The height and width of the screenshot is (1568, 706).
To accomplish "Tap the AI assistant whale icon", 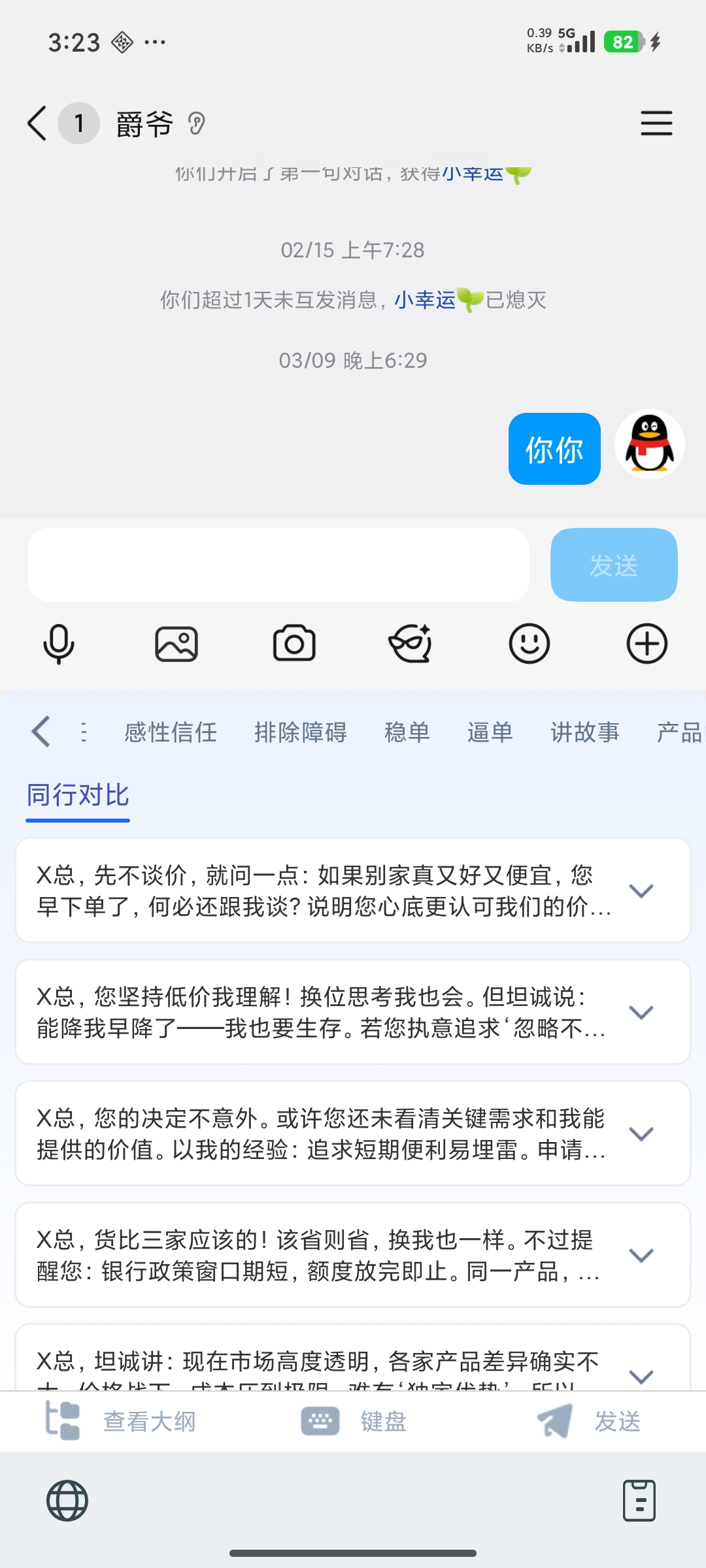I will pyautogui.click(x=412, y=644).
